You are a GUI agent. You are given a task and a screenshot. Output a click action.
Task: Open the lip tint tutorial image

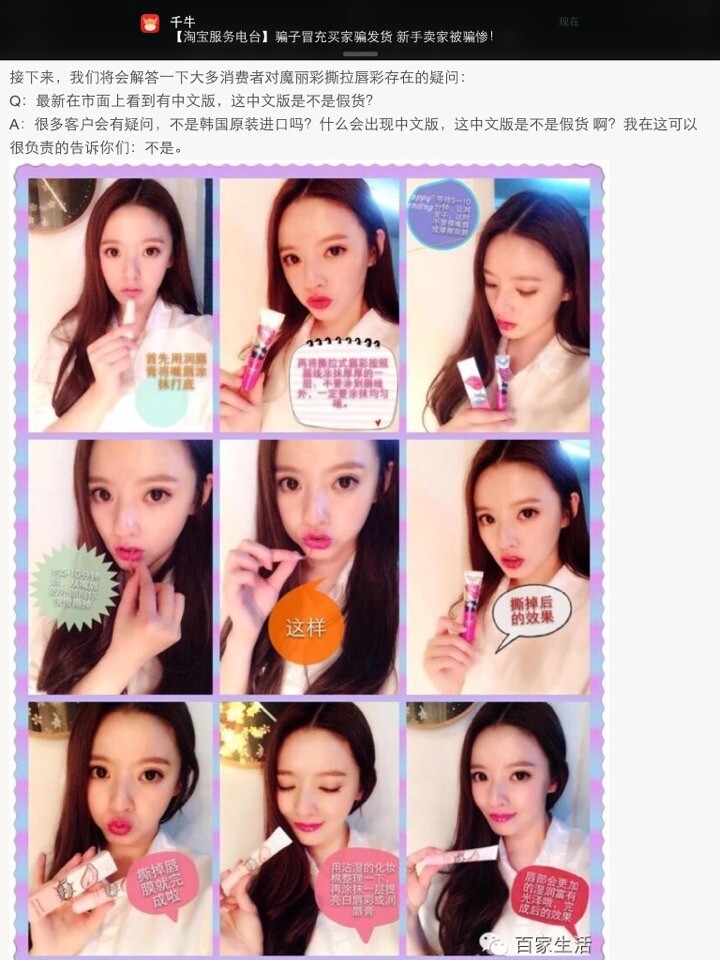(310, 560)
